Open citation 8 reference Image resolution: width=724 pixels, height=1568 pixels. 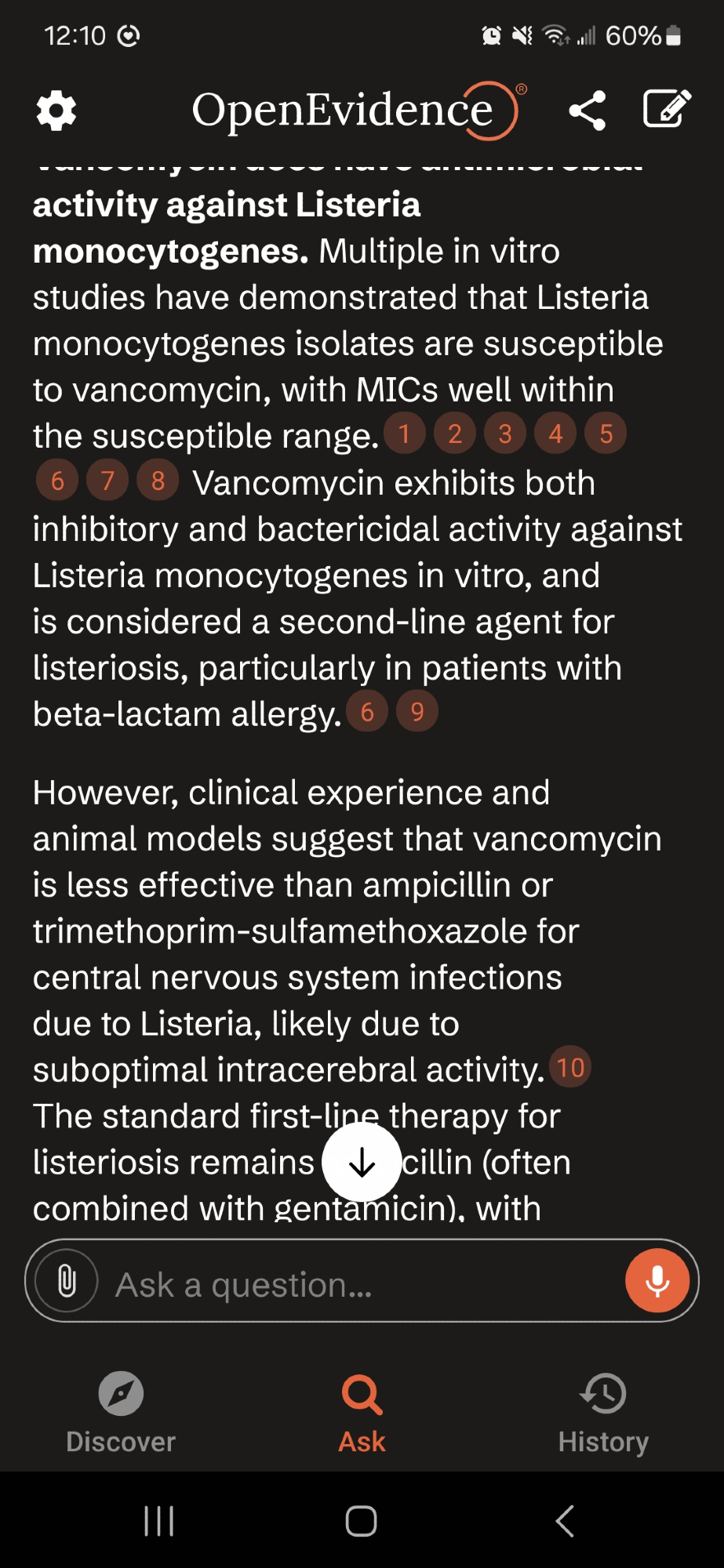pyautogui.click(x=158, y=481)
